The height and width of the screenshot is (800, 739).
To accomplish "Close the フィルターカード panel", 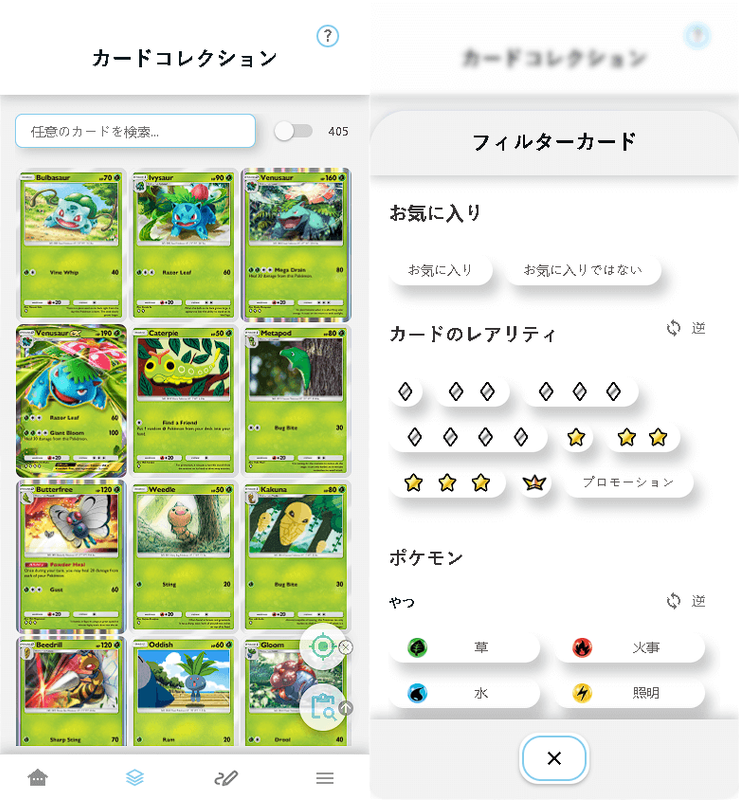I will tap(554, 758).
